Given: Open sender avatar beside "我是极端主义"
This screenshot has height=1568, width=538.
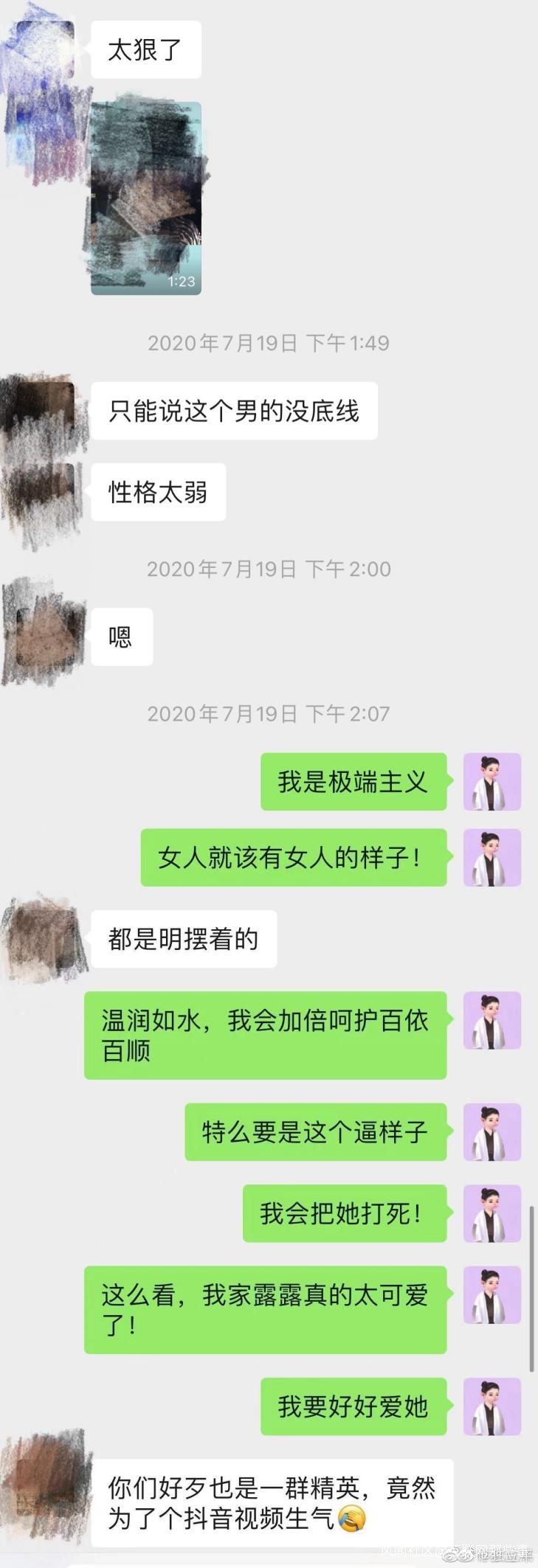Looking at the screenshot, I should (x=492, y=782).
